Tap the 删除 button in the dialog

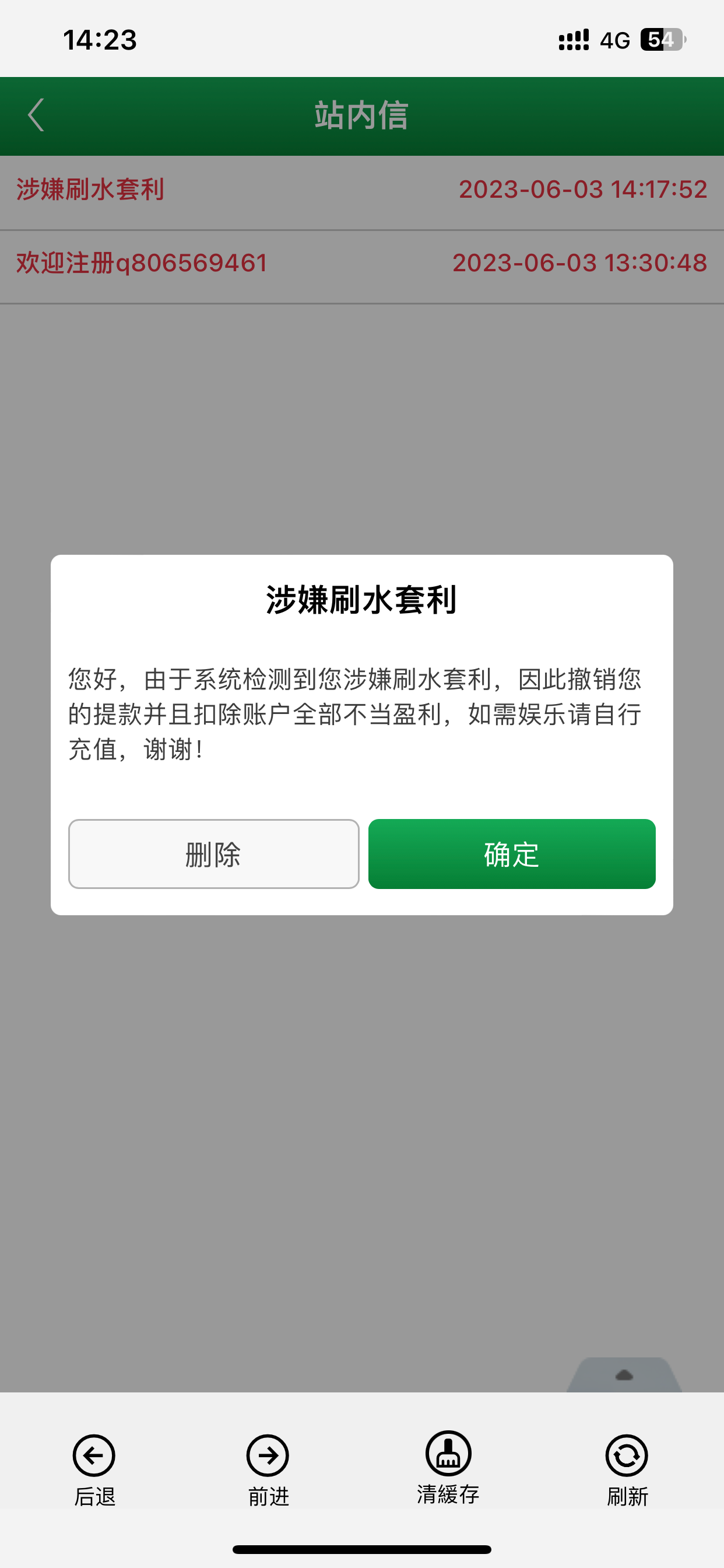click(x=213, y=853)
